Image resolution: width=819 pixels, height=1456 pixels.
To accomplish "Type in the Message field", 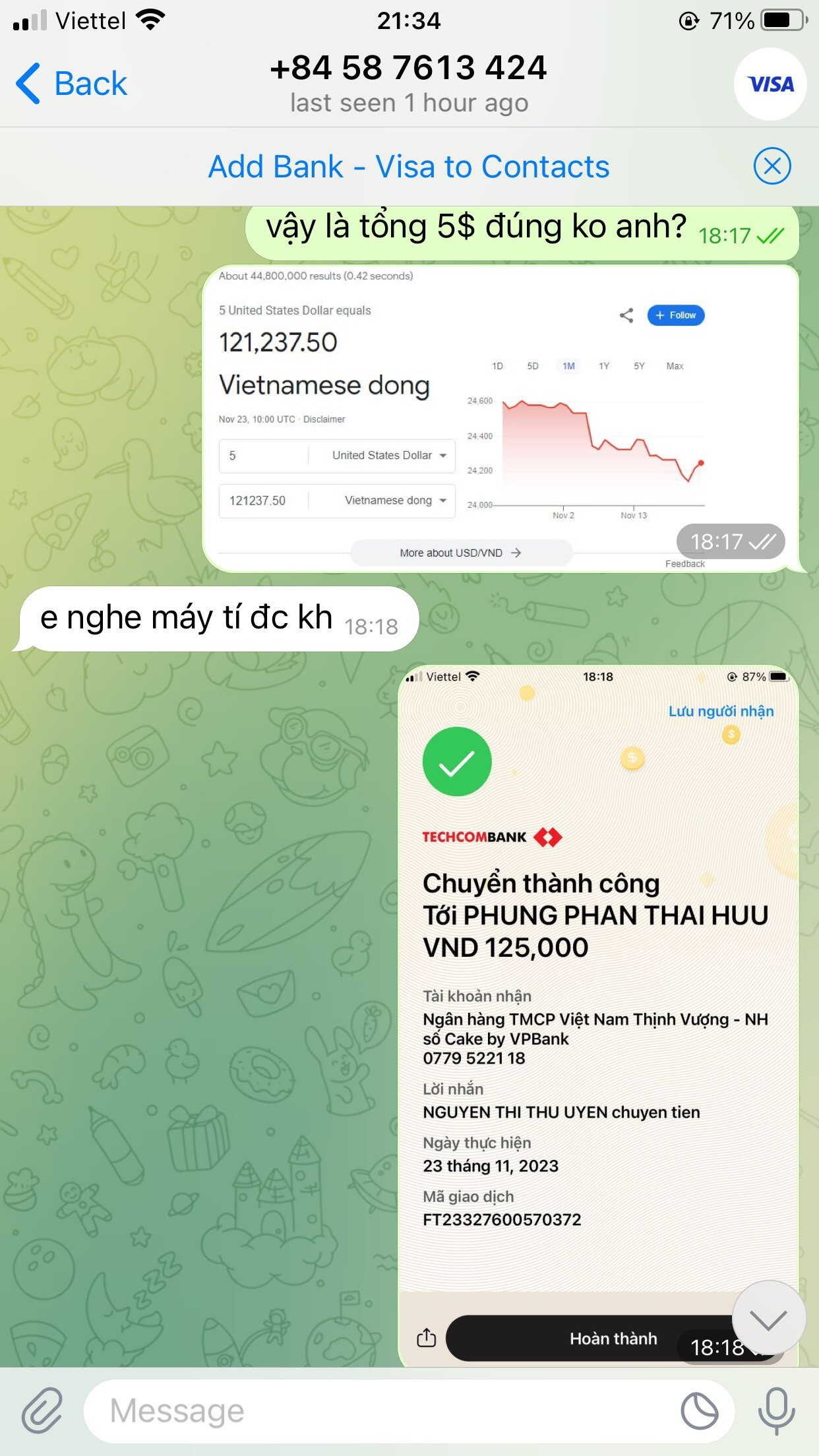I will [x=382, y=1411].
